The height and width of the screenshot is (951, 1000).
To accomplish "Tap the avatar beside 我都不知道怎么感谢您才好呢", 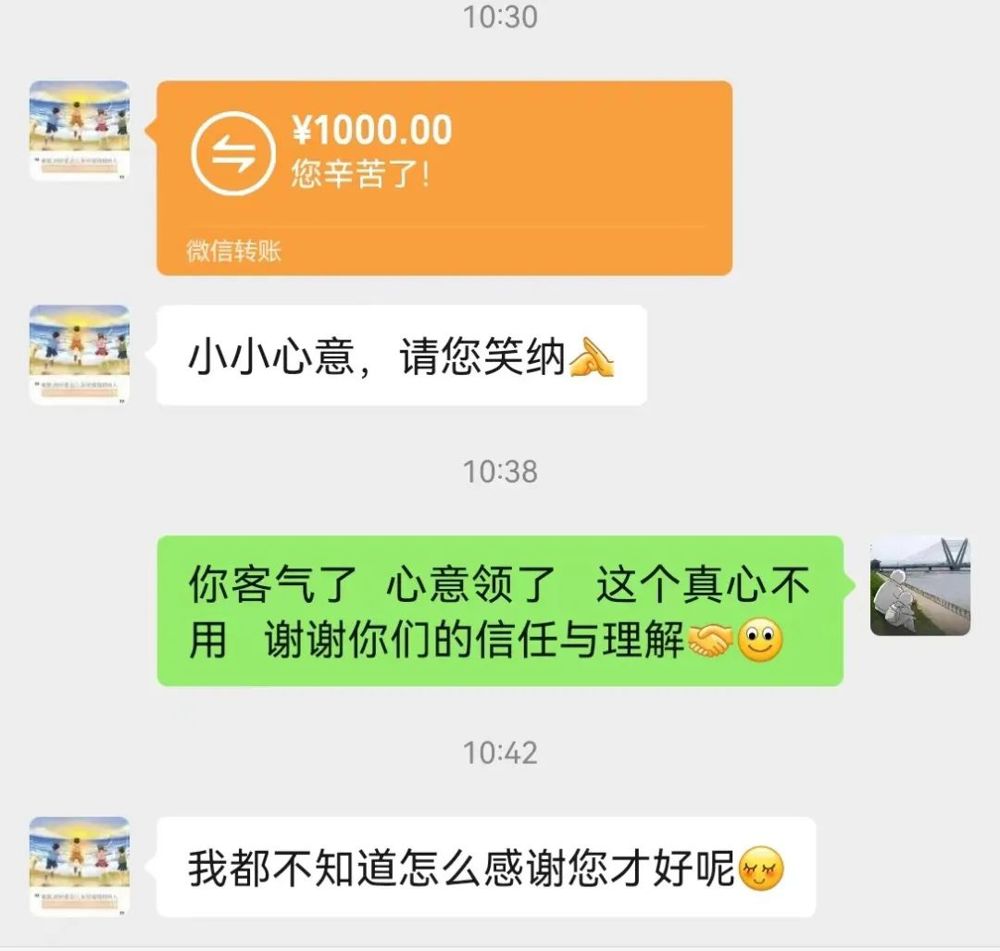I will click(x=79, y=866).
